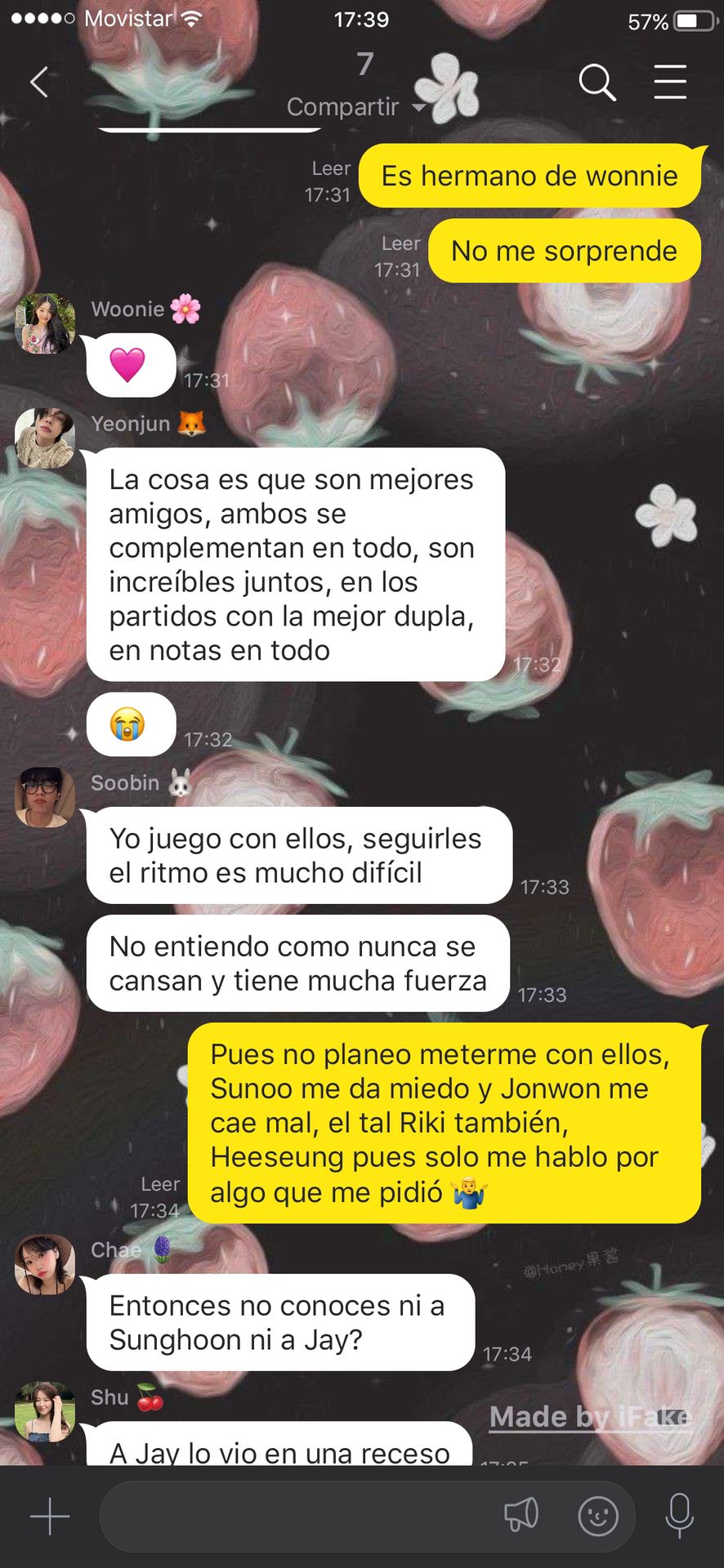Image resolution: width=724 pixels, height=1568 pixels.
Task: Open the emoji sticker picker
Action: (598, 1517)
